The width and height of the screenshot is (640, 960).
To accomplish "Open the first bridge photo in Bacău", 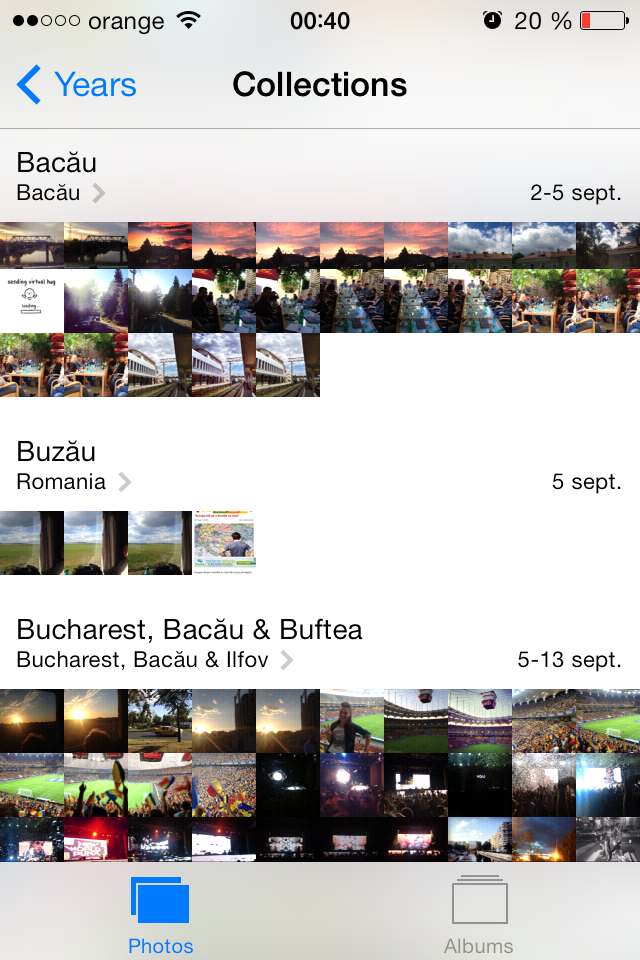I will [x=31, y=244].
